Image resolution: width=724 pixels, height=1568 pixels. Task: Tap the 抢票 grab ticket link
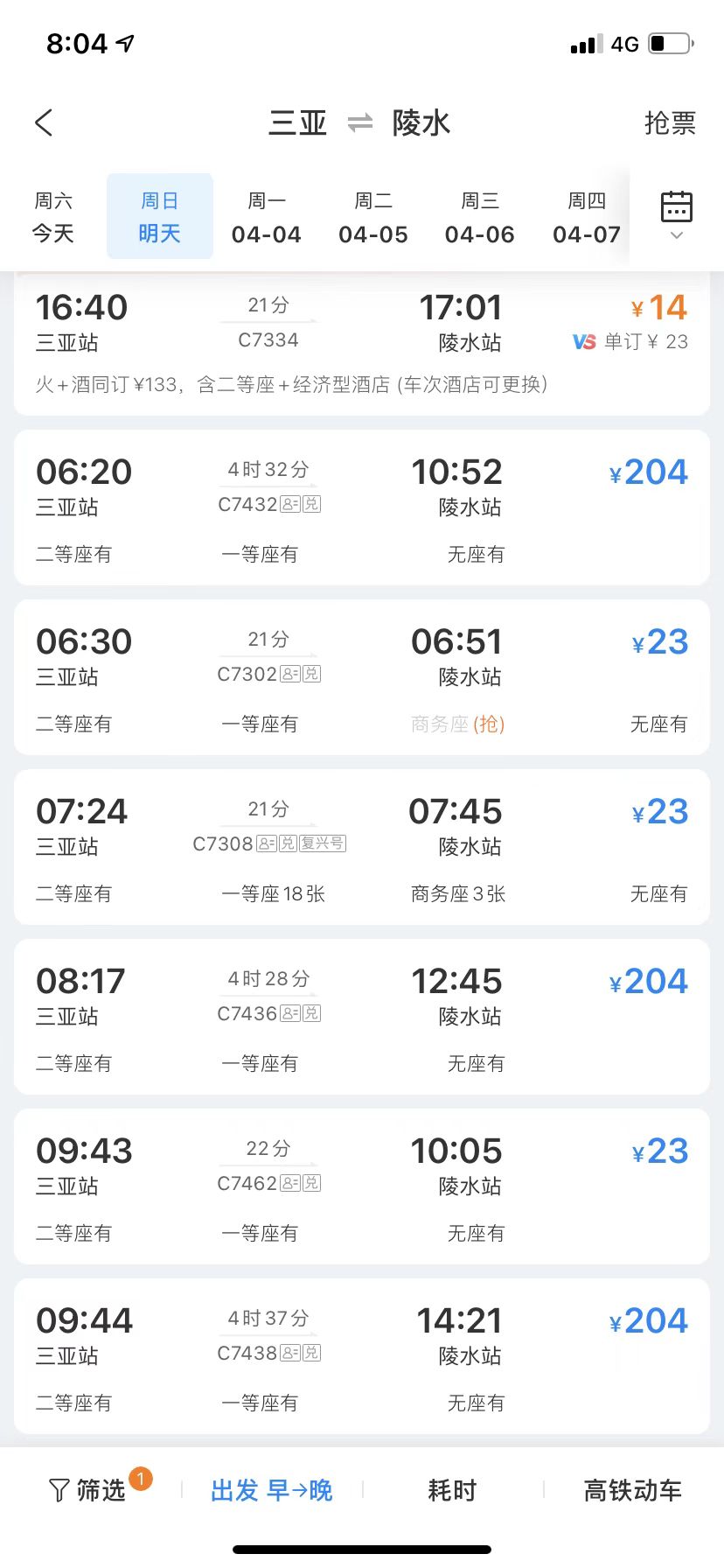670,124
